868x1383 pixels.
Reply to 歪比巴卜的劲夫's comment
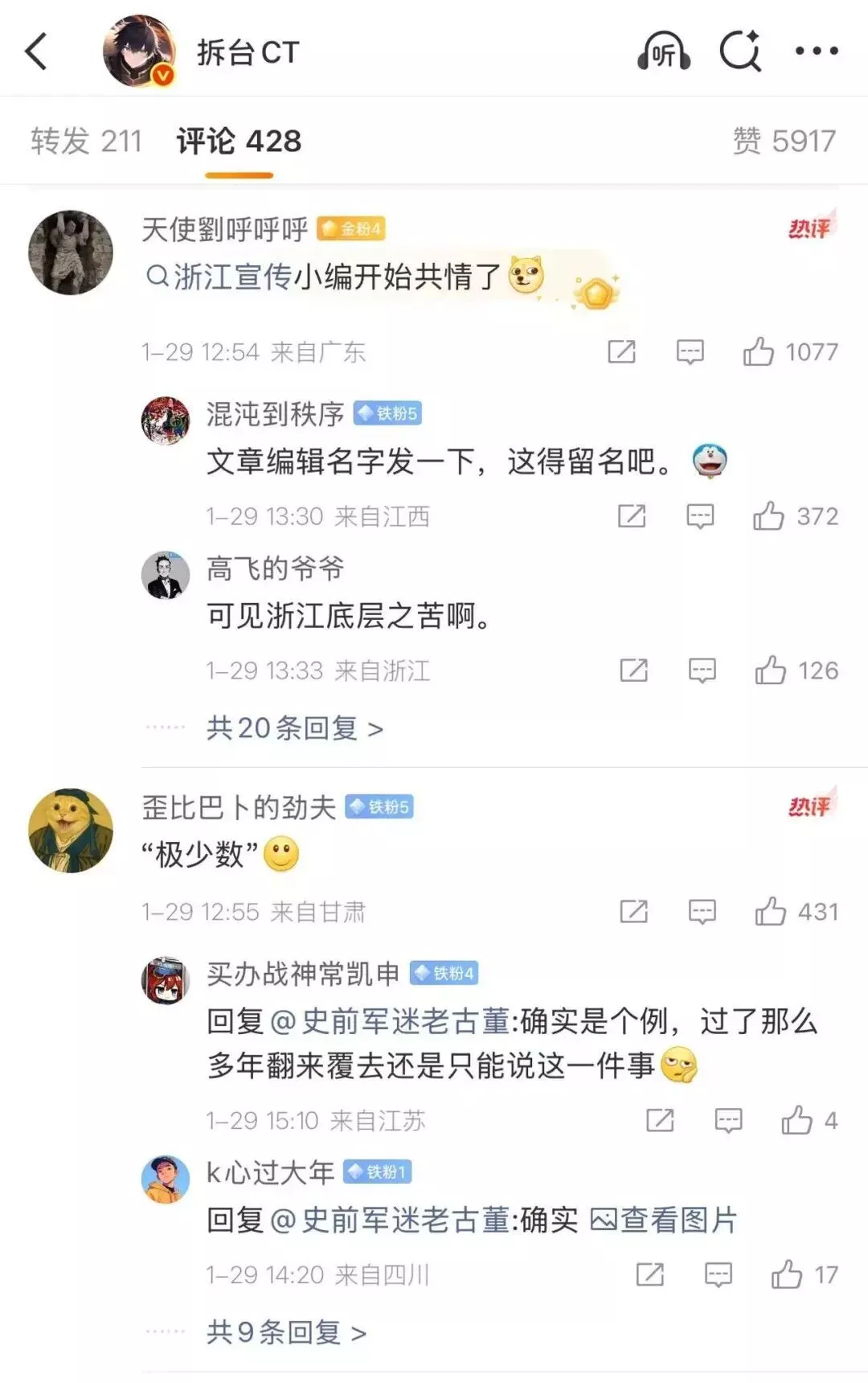tap(702, 912)
